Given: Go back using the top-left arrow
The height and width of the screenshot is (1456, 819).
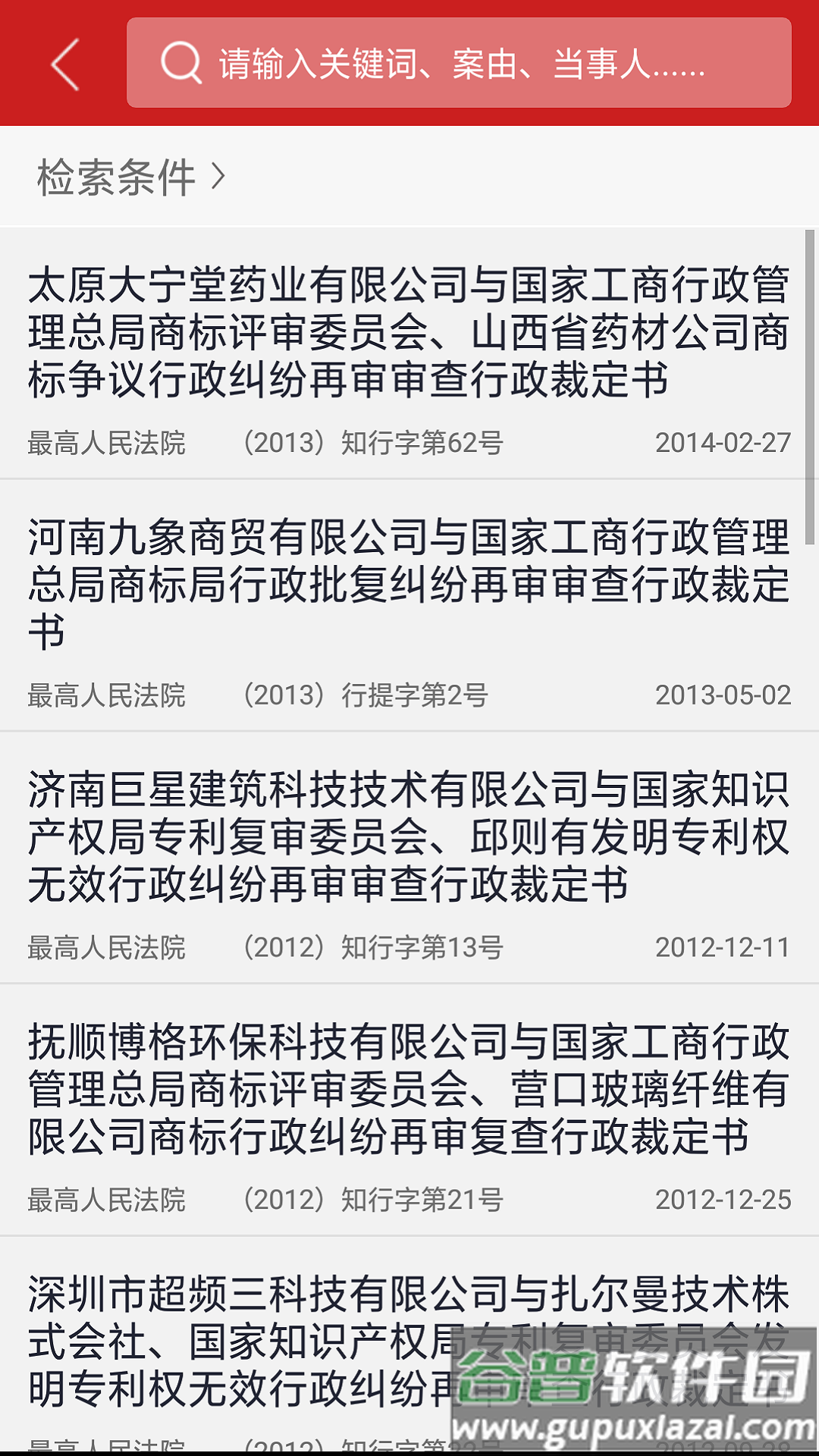Looking at the screenshot, I should point(65,64).
